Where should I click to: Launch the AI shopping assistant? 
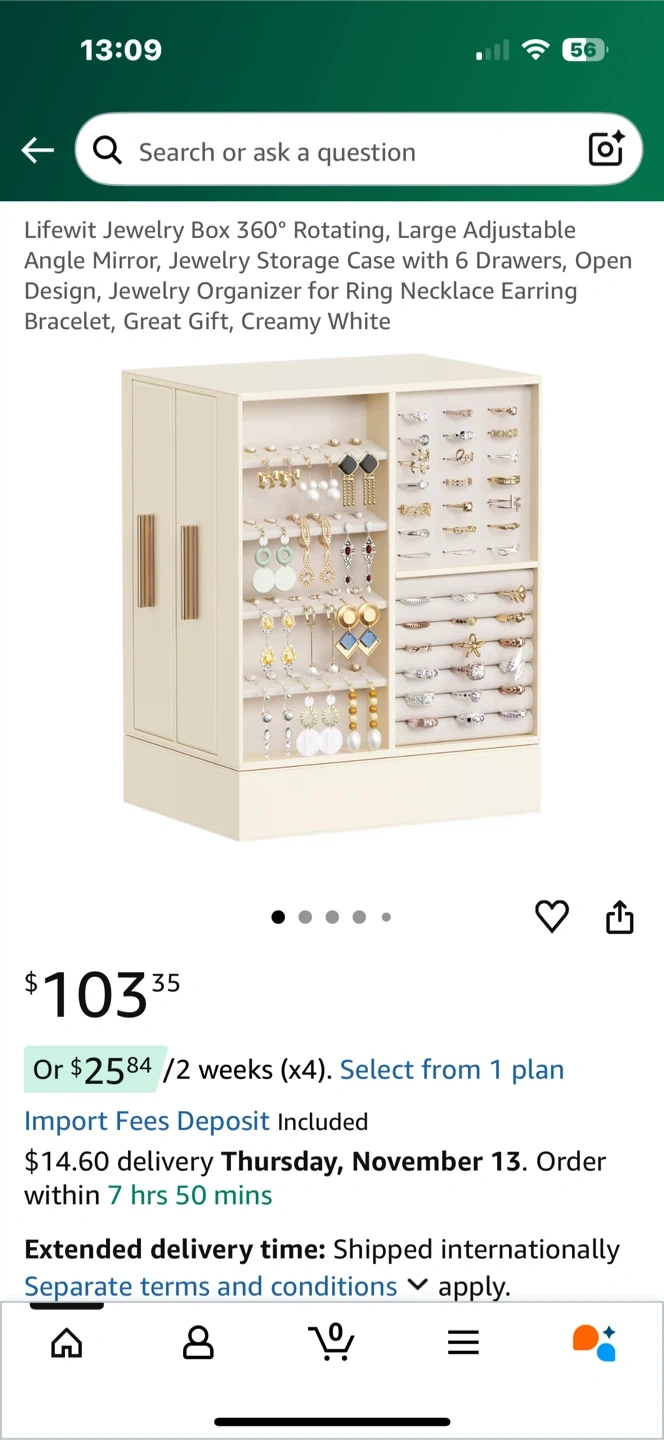pos(594,1342)
